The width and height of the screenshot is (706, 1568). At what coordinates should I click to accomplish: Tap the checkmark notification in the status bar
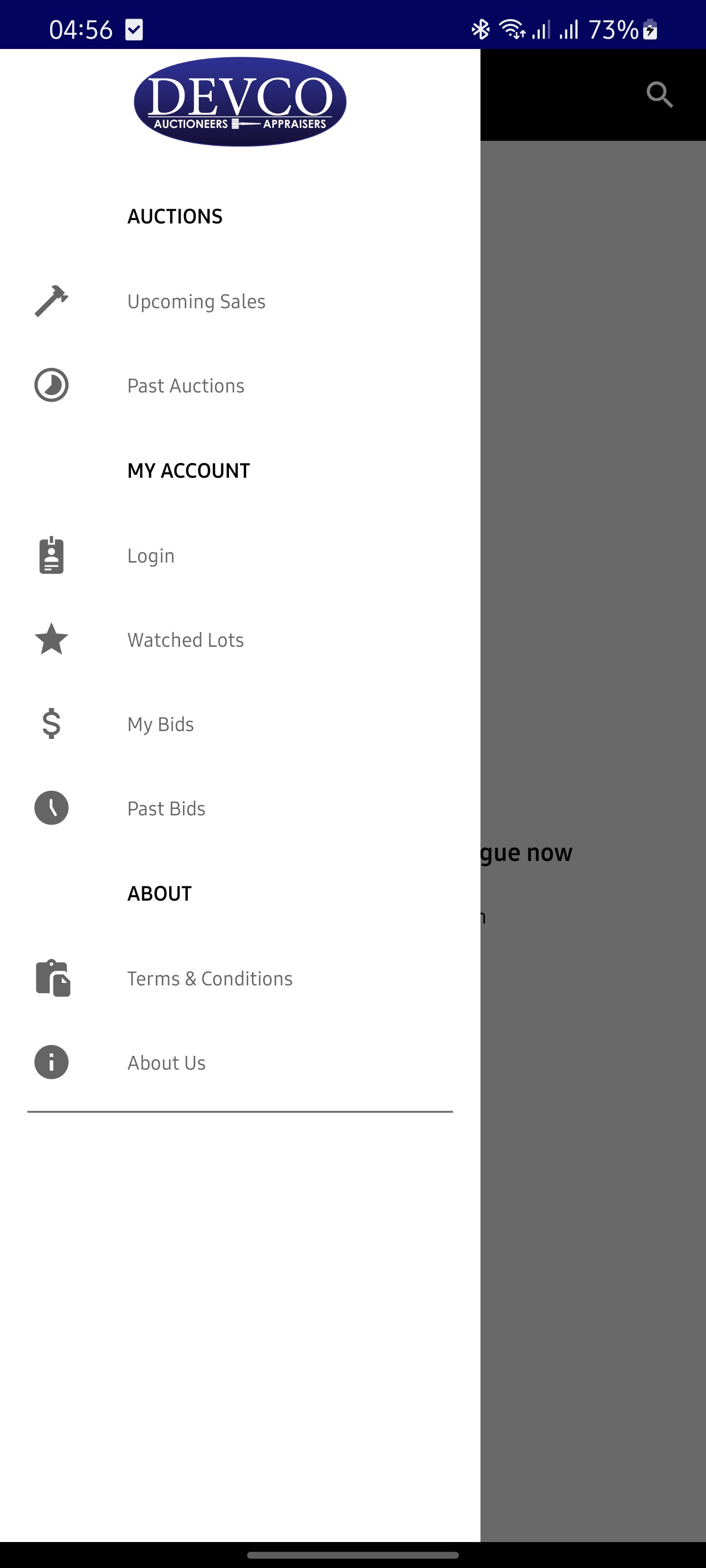(134, 28)
